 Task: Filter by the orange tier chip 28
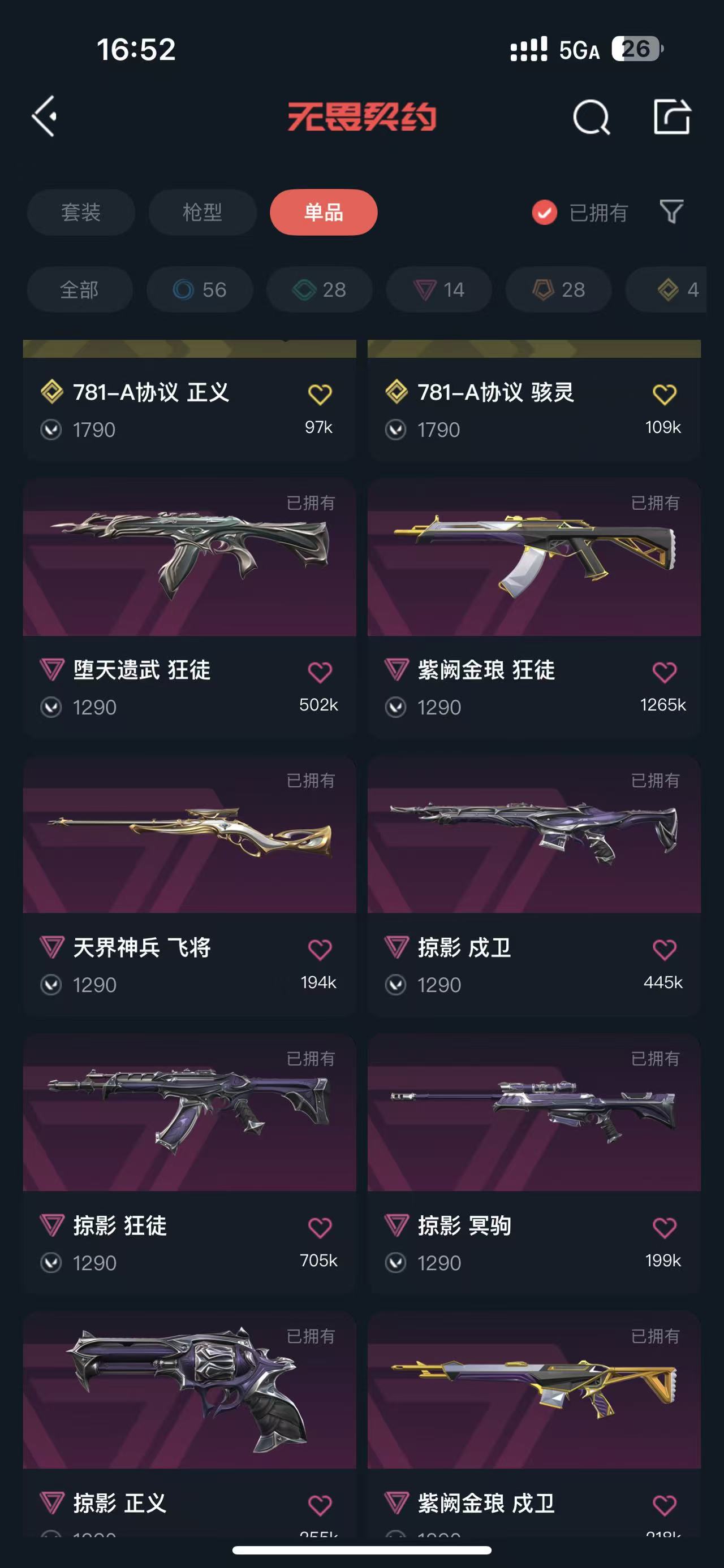[x=558, y=290]
